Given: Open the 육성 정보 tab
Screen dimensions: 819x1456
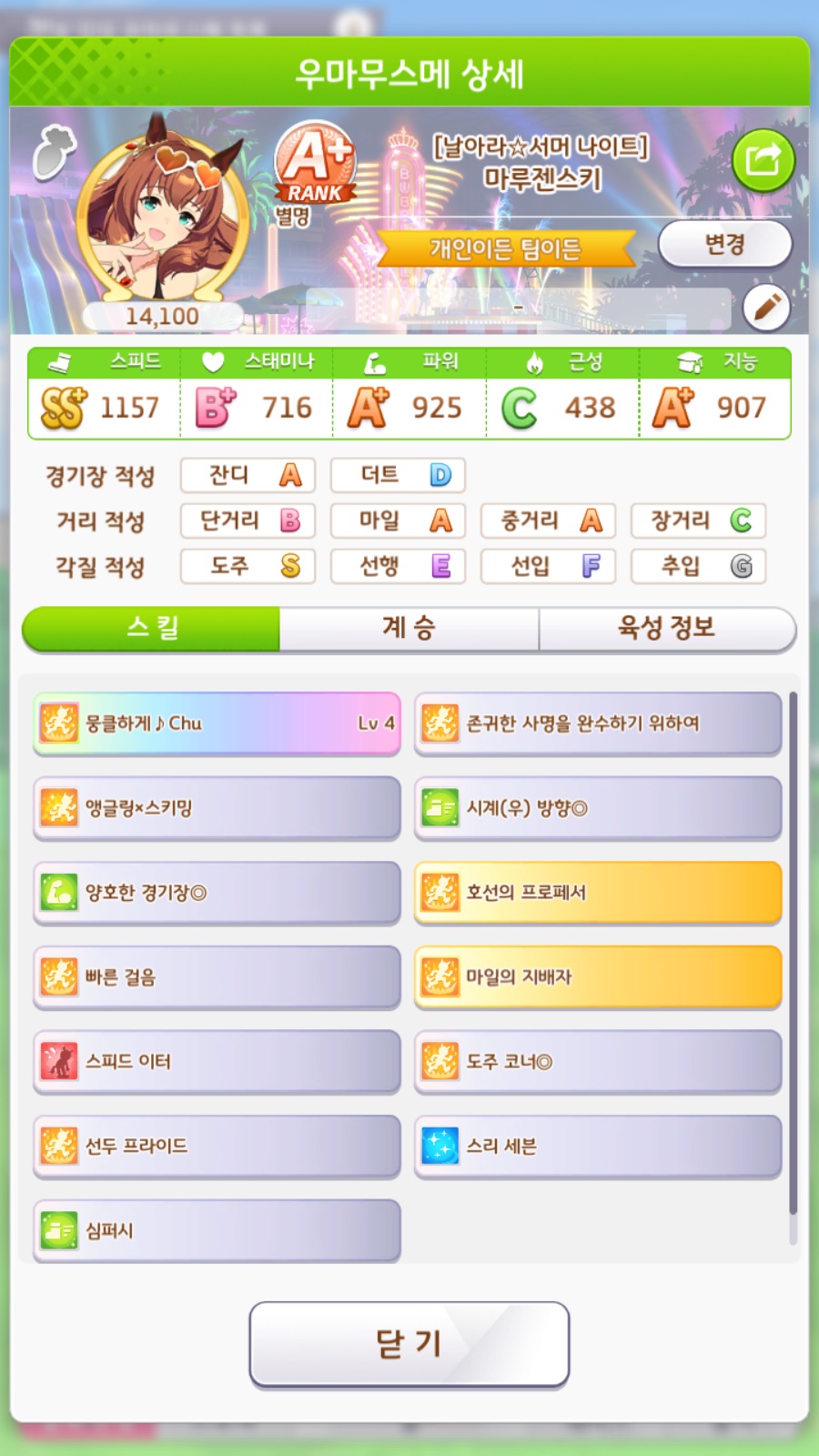Looking at the screenshot, I should point(667,628).
